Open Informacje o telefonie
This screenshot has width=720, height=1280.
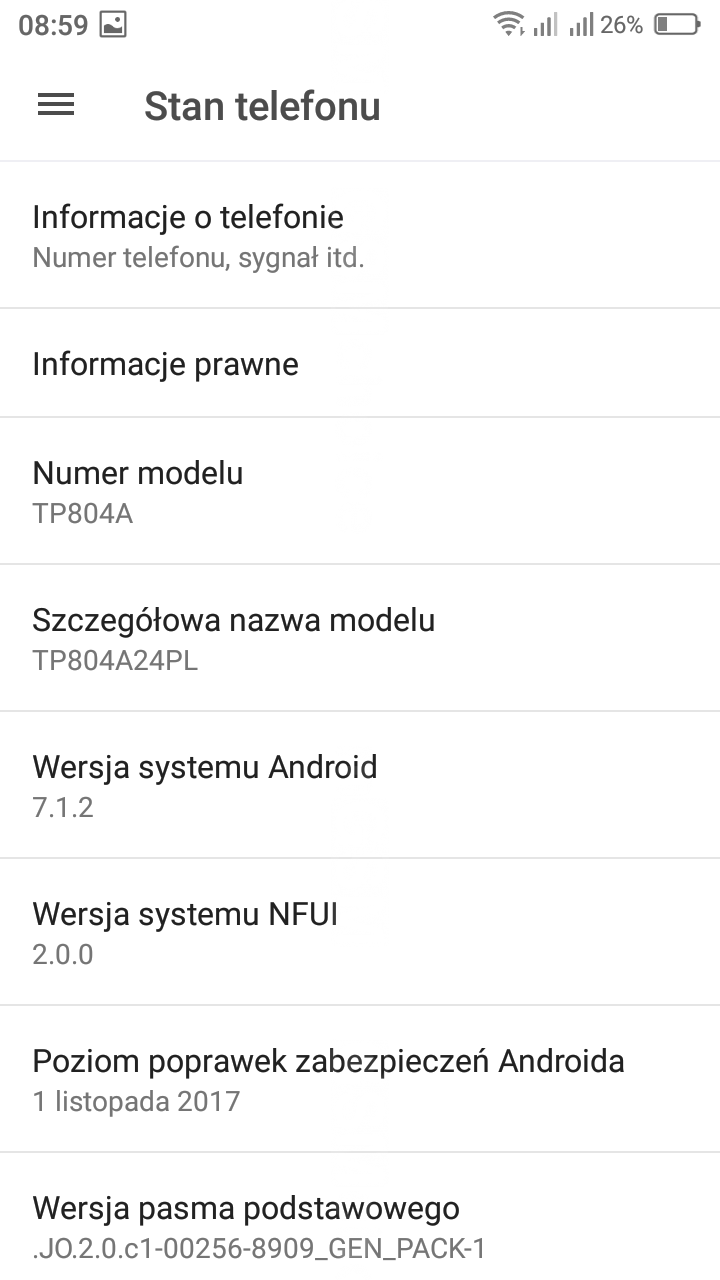coord(360,236)
